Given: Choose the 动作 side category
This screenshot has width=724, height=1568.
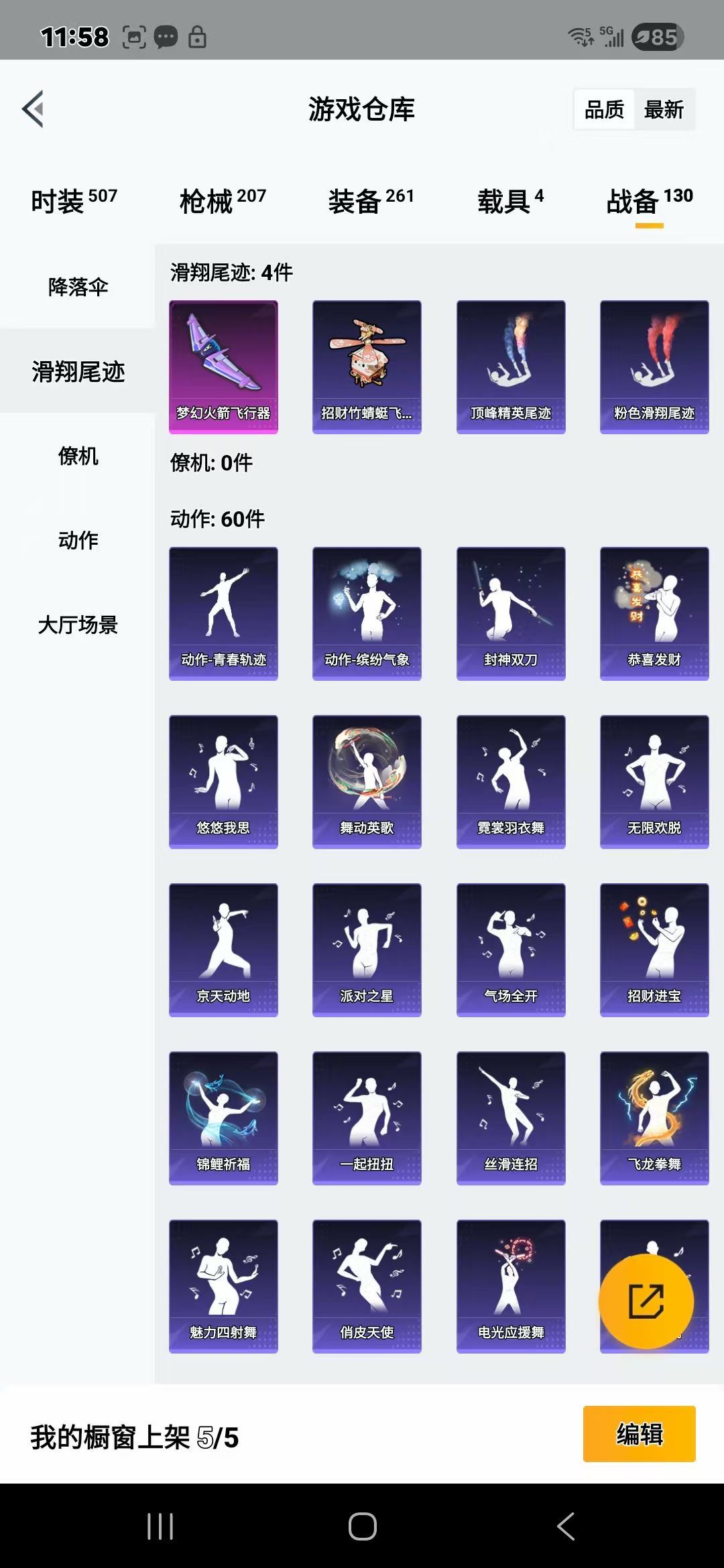Looking at the screenshot, I should (x=78, y=540).
